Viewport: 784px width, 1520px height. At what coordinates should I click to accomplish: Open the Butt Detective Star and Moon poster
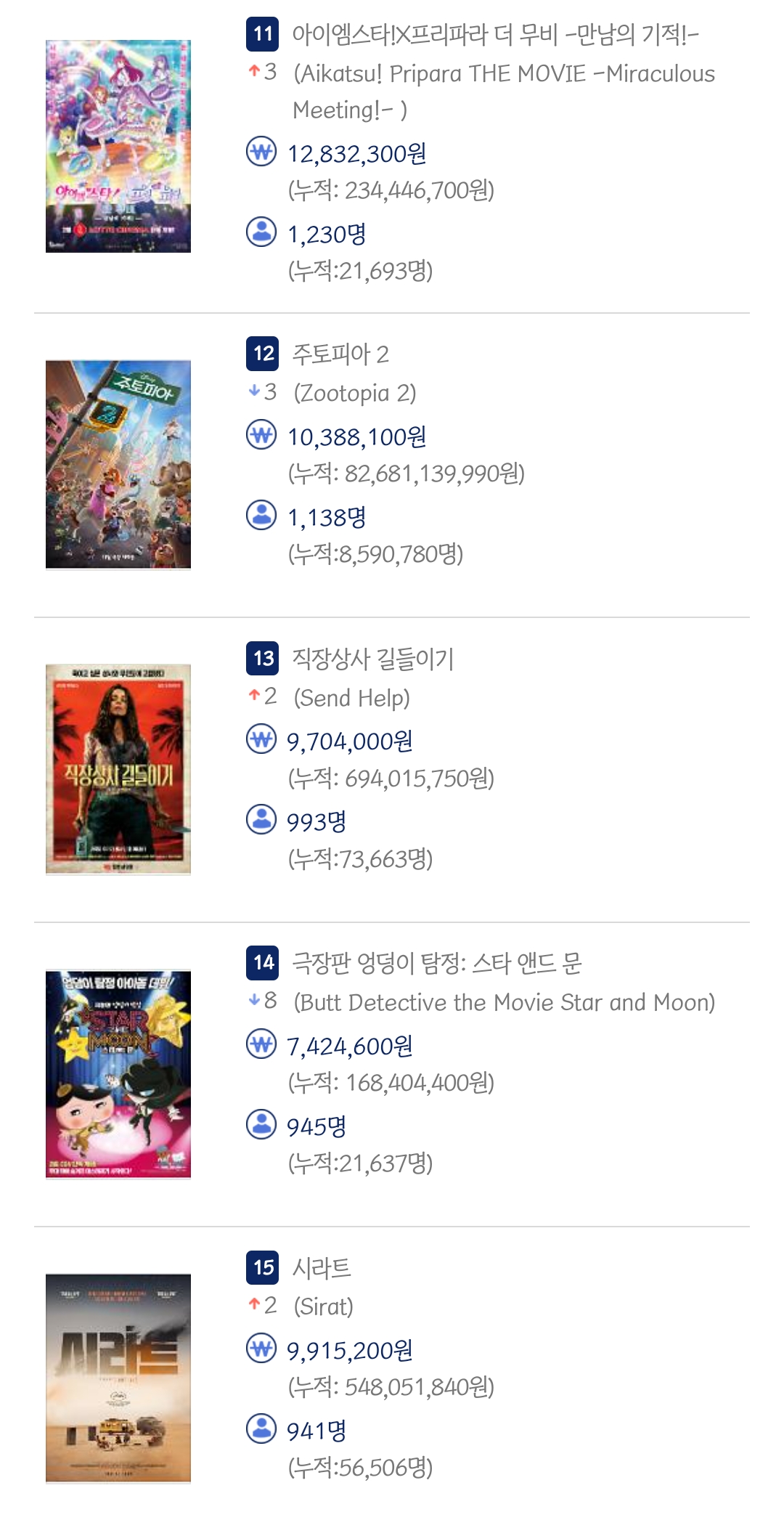click(x=118, y=1074)
